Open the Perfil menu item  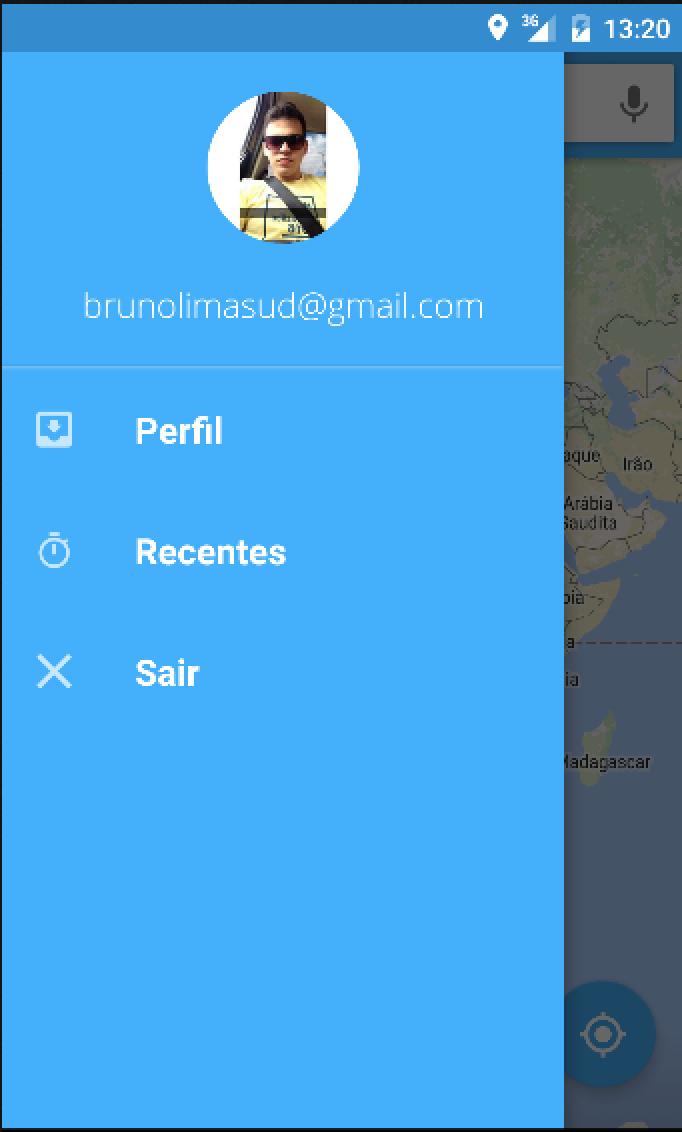click(x=179, y=431)
